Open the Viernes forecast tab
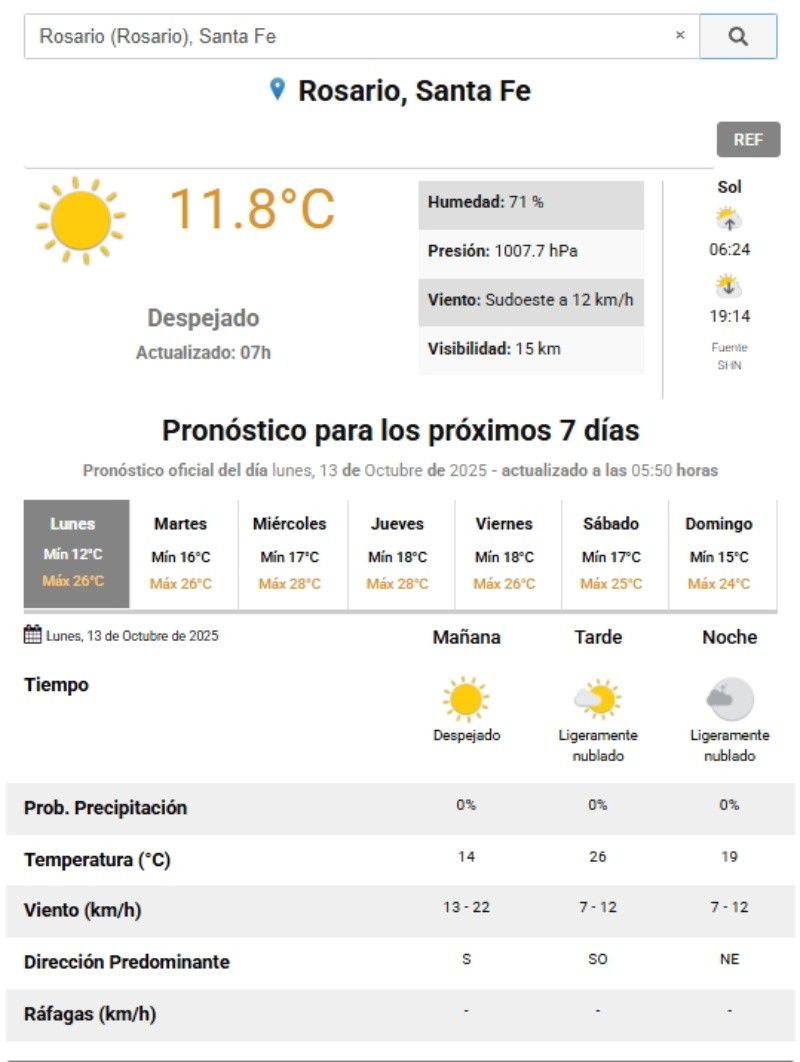The image size is (800, 1062). click(504, 554)
